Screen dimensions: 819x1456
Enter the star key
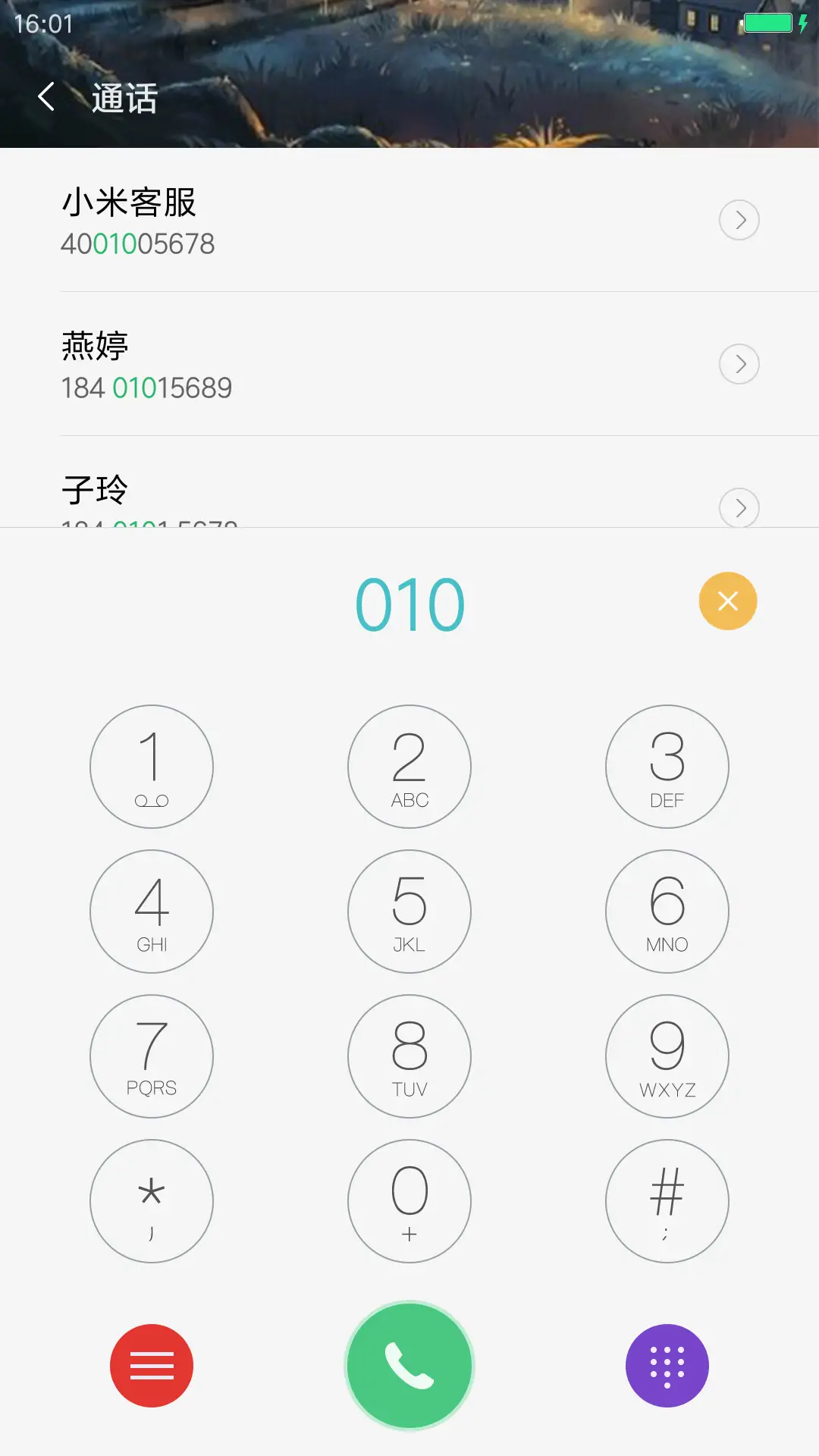pos(152,1201)
